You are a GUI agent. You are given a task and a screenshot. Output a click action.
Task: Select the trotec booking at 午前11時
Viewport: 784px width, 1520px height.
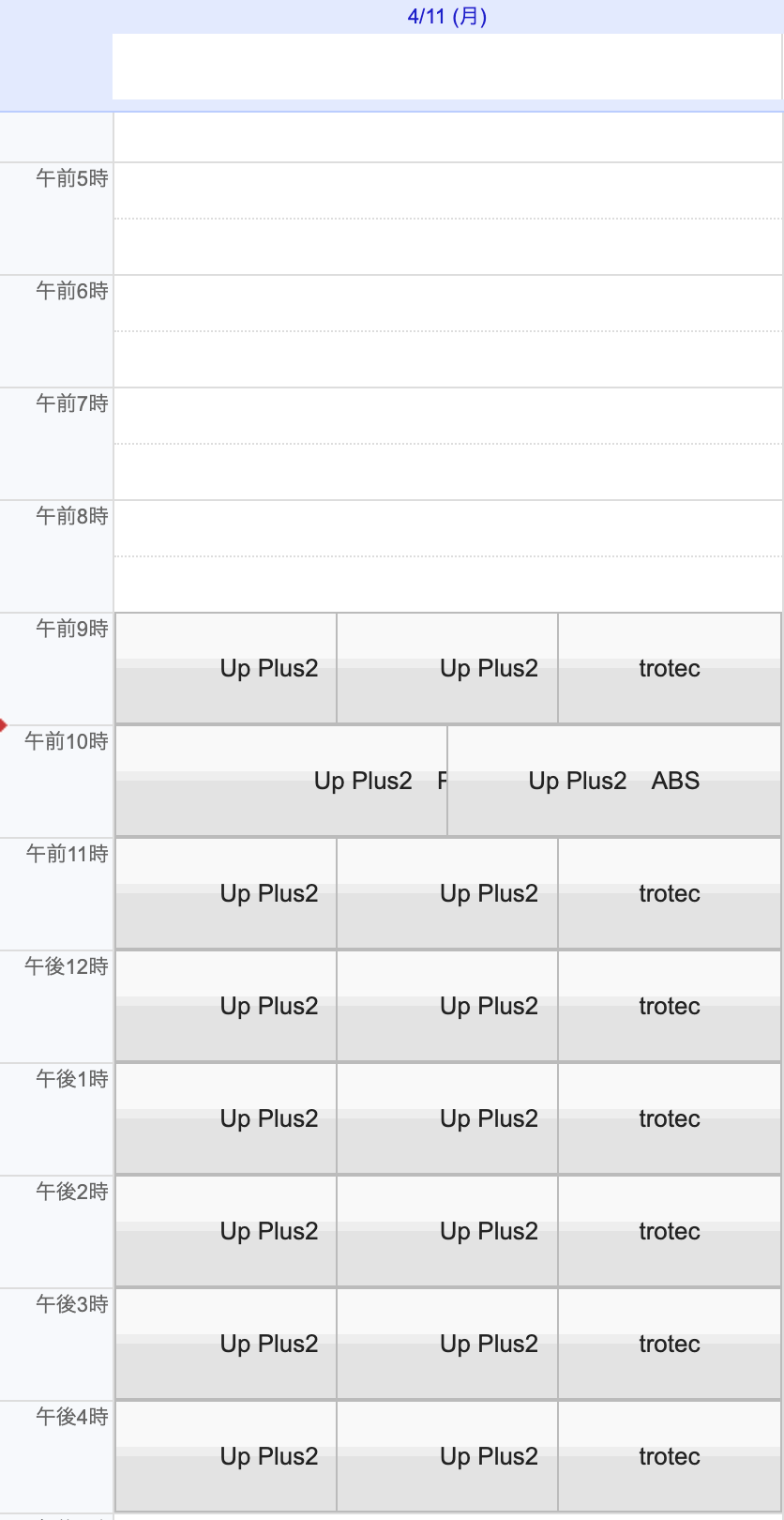coord(670,893)
